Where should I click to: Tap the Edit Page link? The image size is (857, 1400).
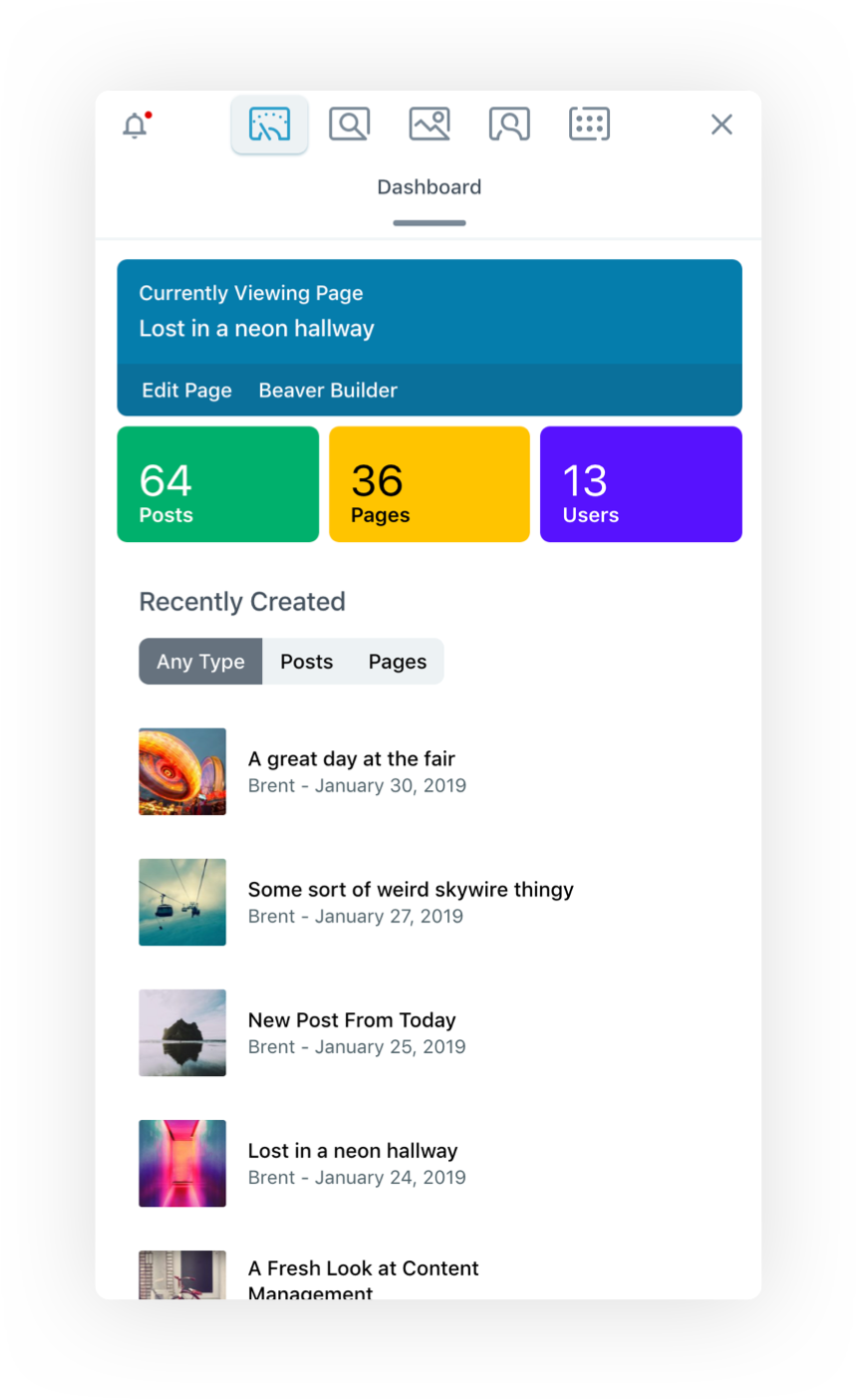[186, 391]
